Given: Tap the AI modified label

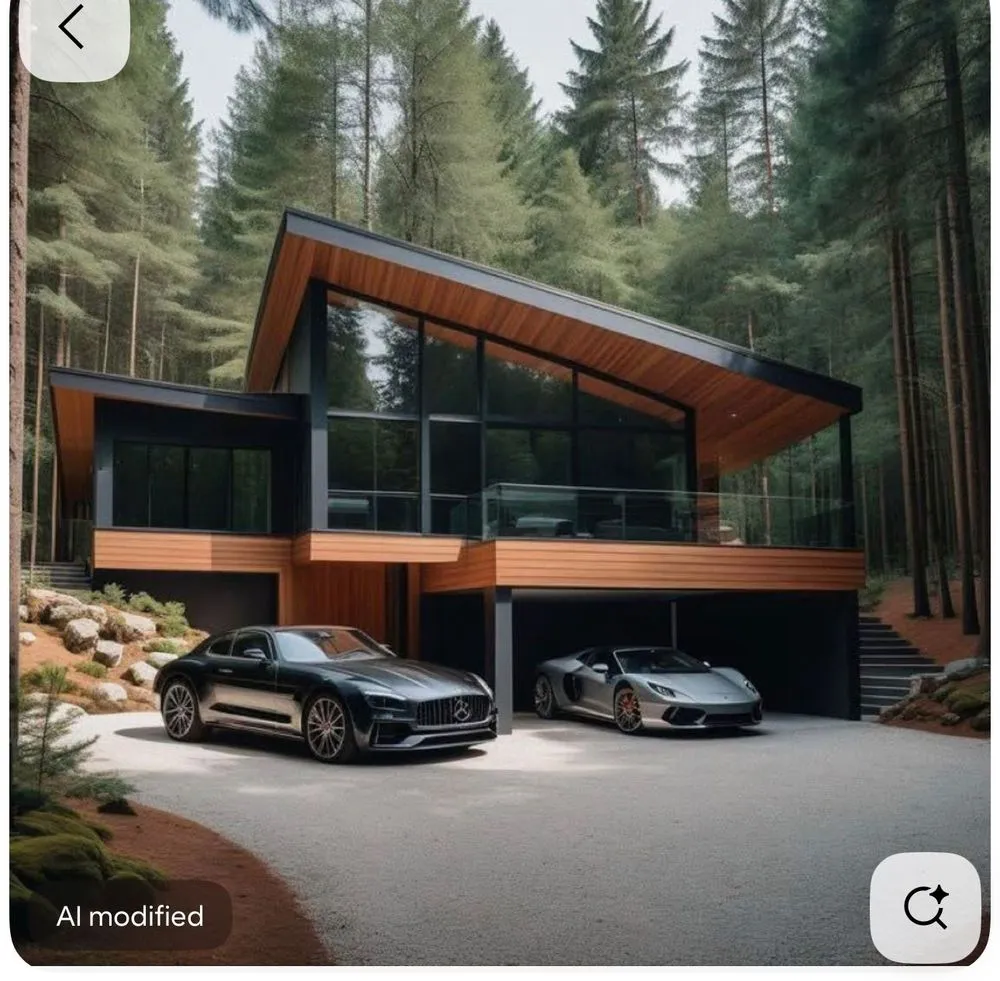Looking at the screenshot, I should click(x=130, y=915).
